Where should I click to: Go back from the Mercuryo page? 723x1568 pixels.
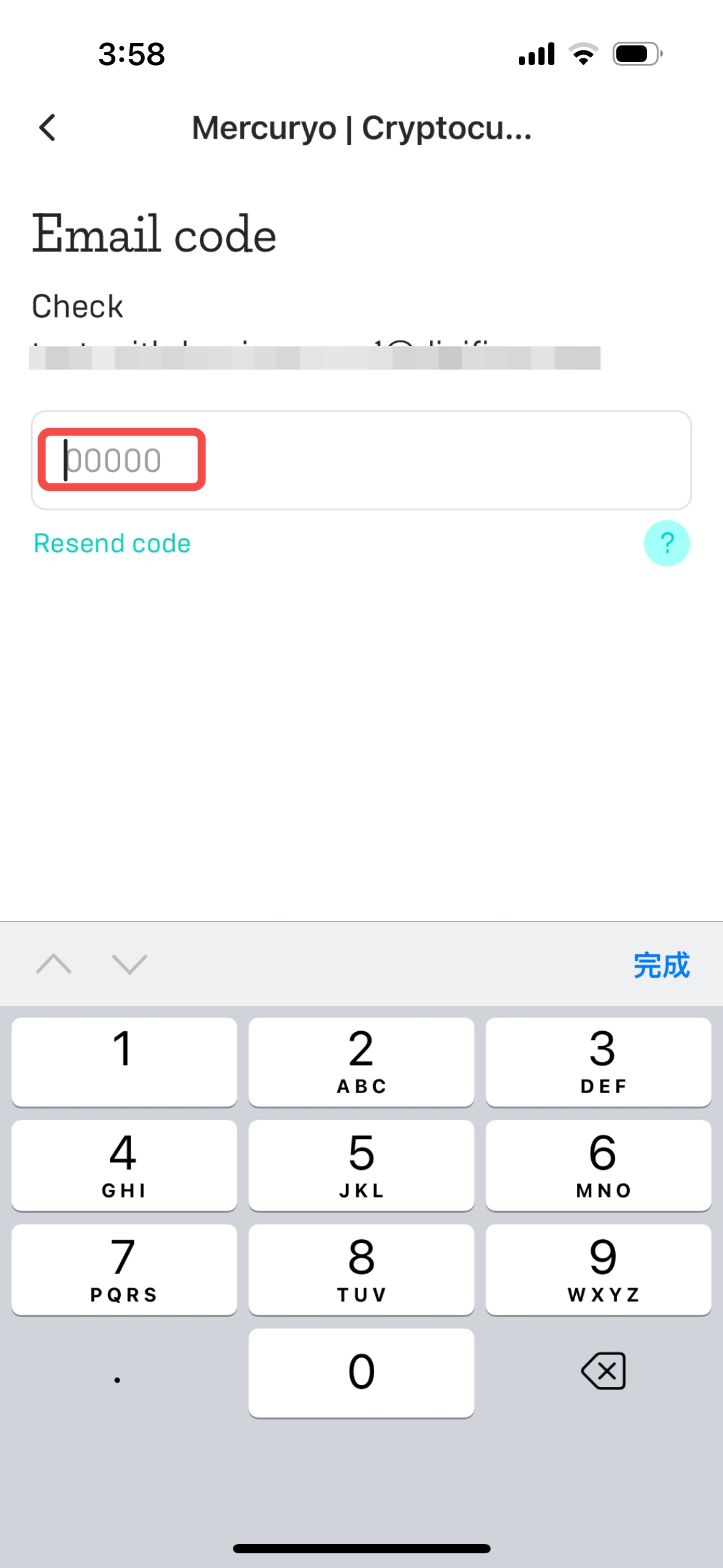pyautogui.click(x=47, y=128)
